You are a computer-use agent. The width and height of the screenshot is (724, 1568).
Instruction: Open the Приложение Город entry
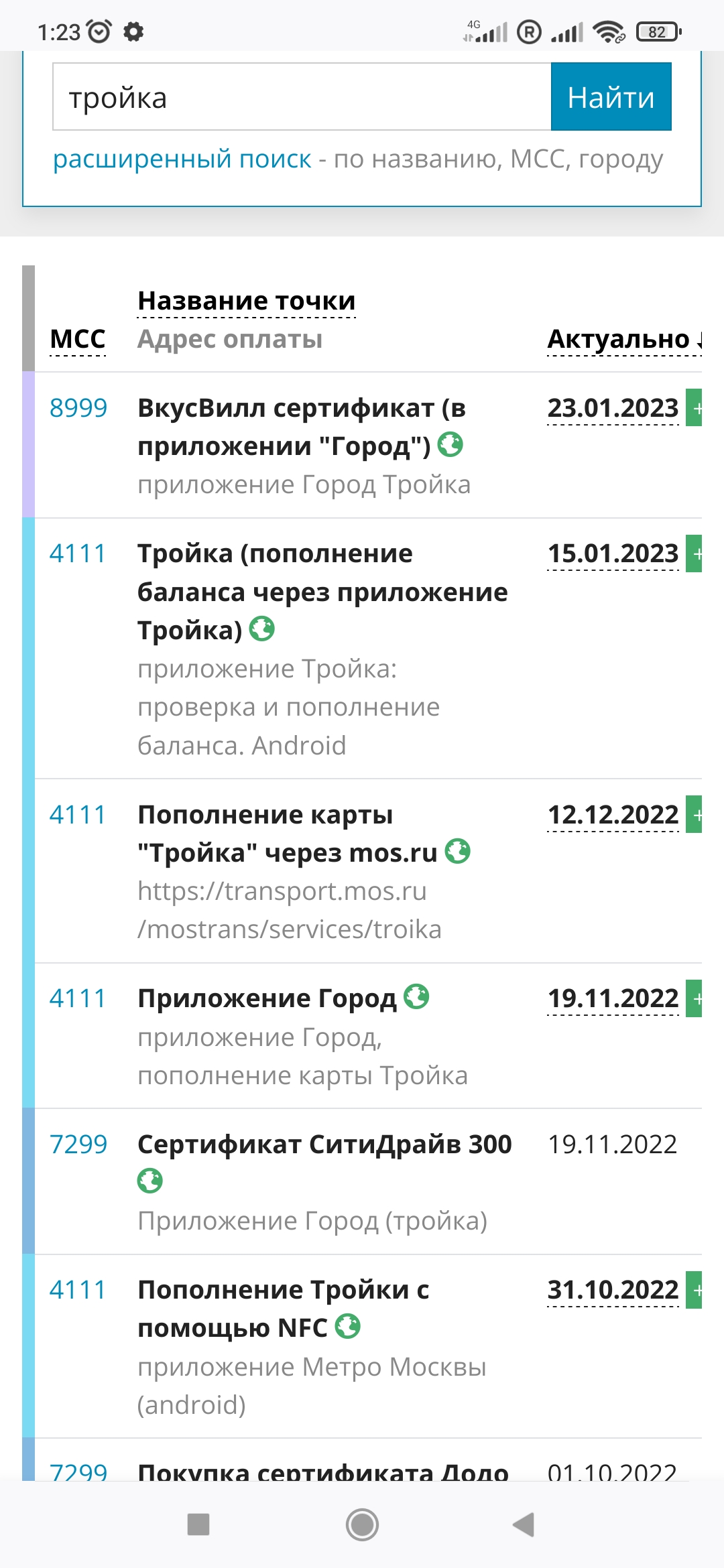click(267, 998)
